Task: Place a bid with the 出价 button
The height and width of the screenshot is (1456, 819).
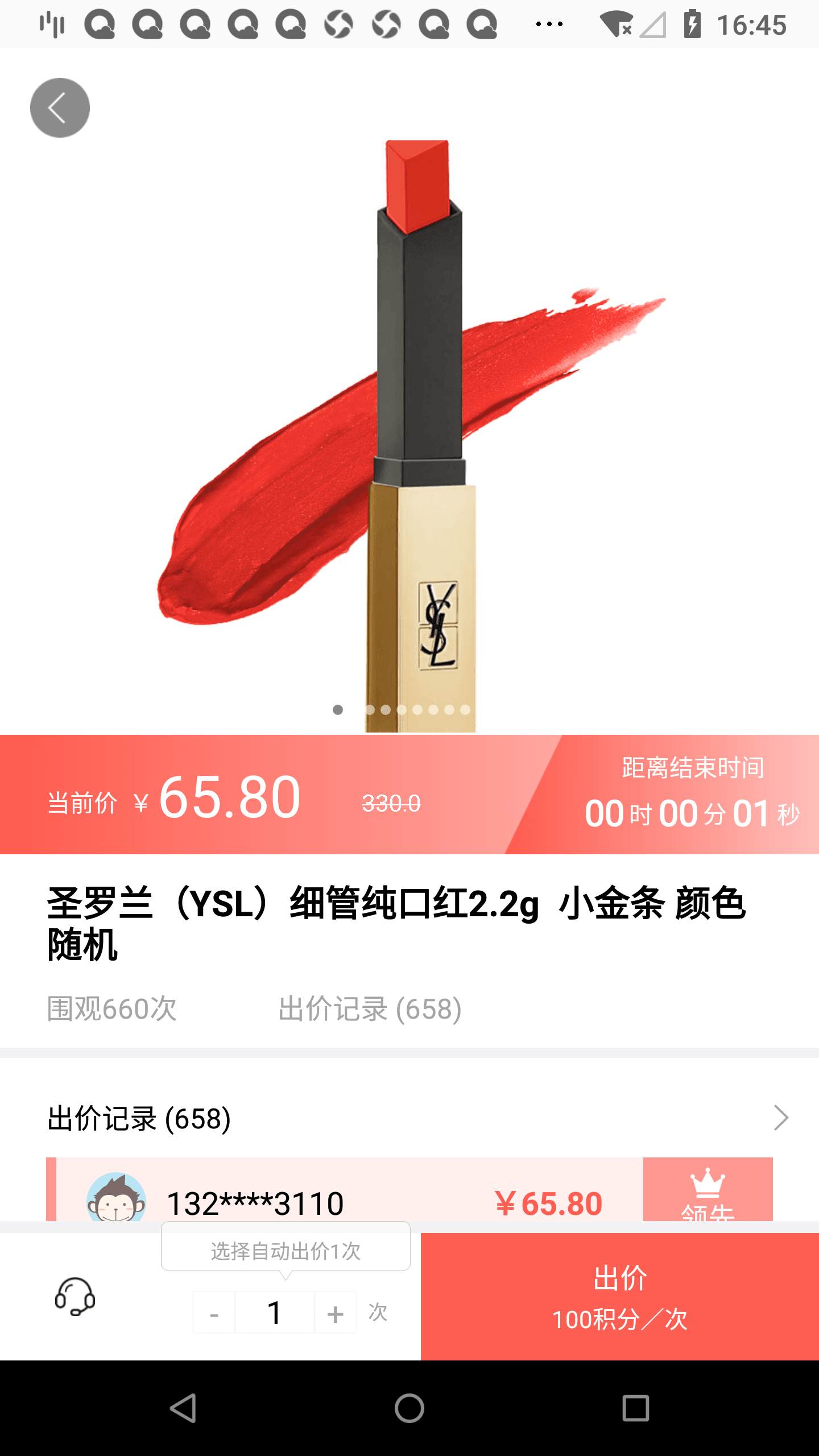Action: tap(619, 1296)
